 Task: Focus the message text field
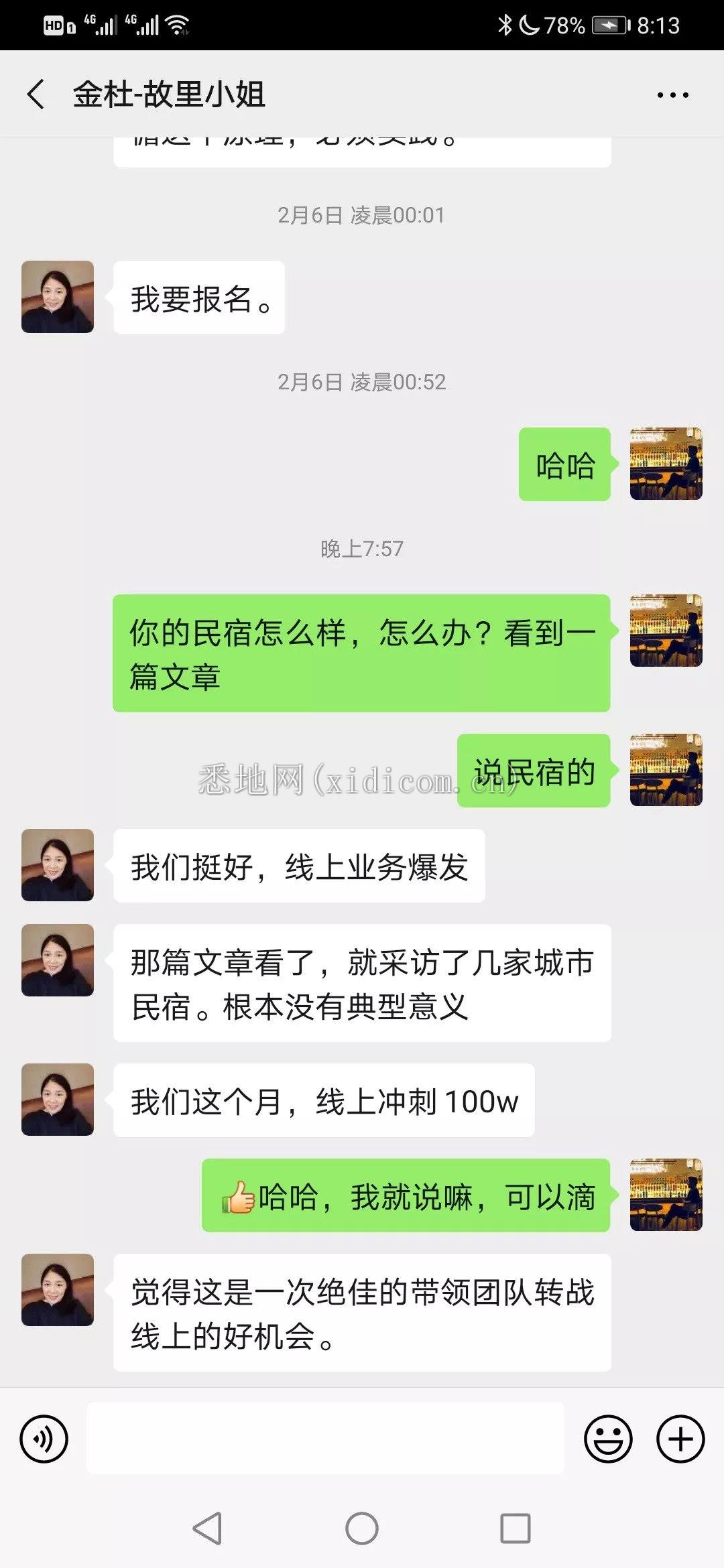pyautogui.click(x=325, y=1439)
